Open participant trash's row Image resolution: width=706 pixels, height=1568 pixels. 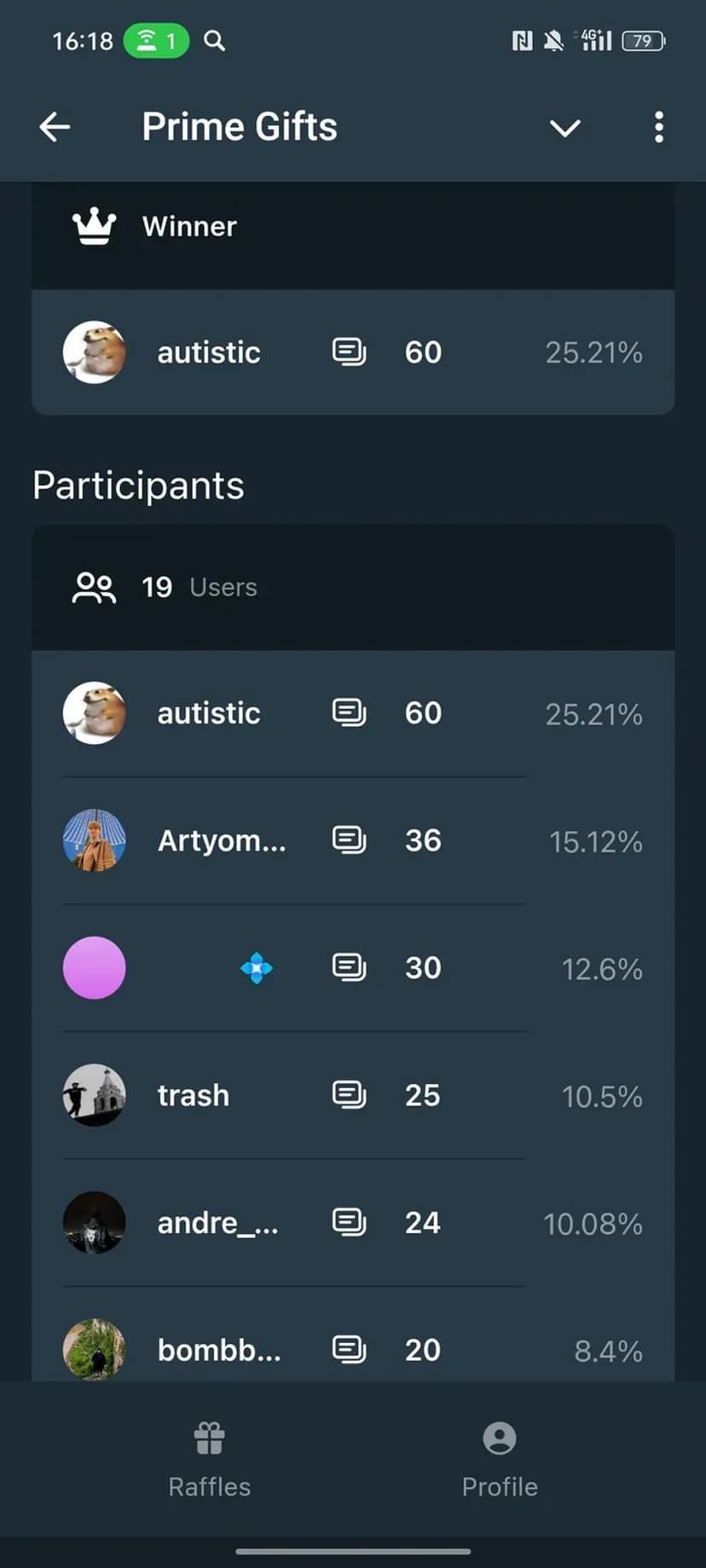coord(353,1095)
